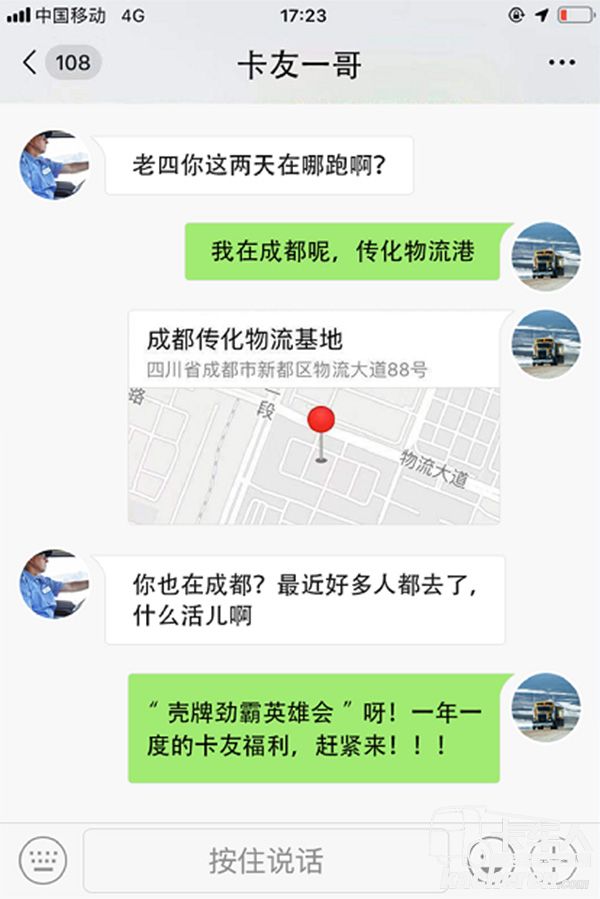View the driver avatar beside 老四你这两天在哪跑啊
Viewport: 600px width, 899px height.
(54, 164)
